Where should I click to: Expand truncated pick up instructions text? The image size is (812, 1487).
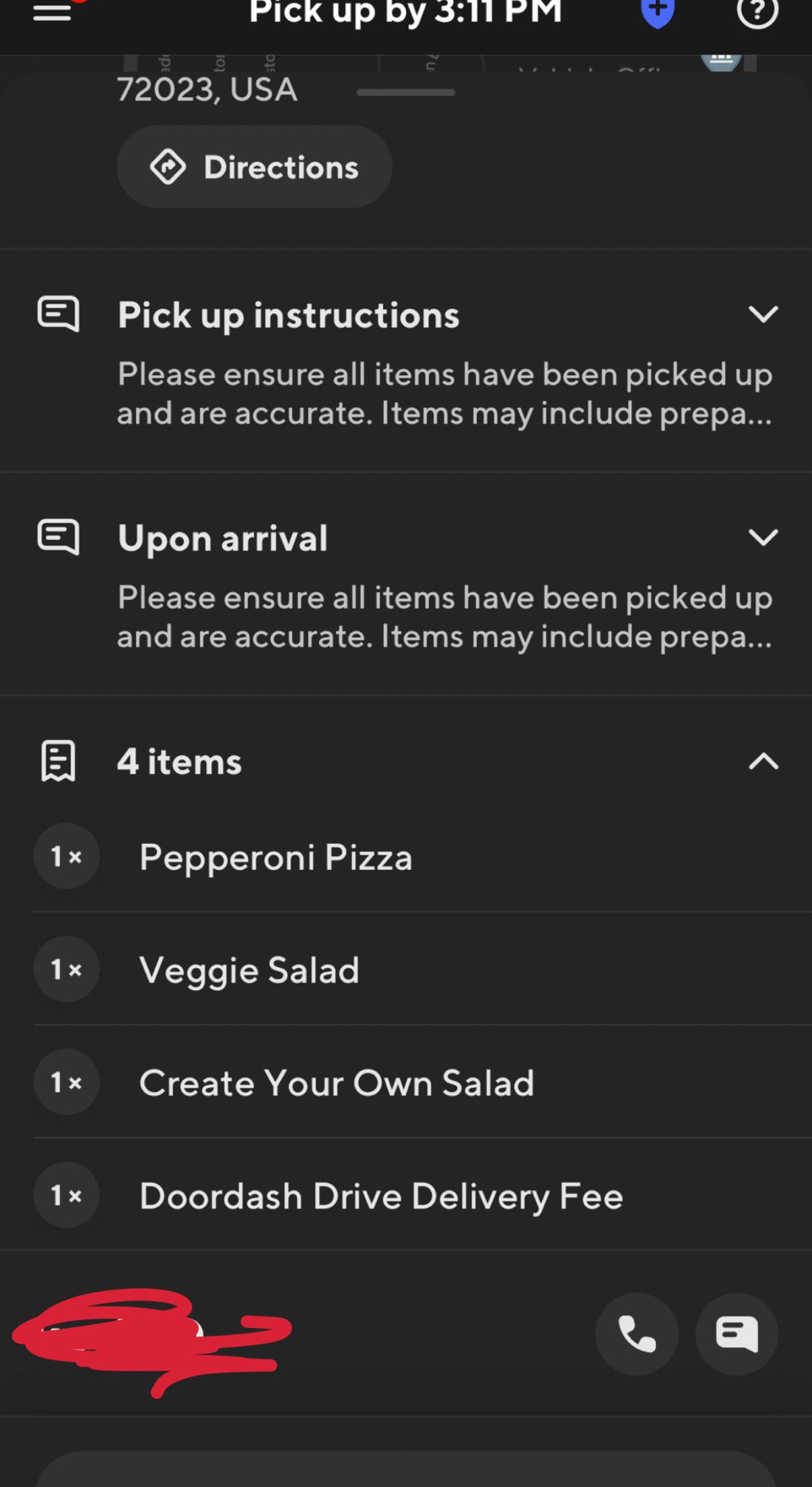pos(444,394)
